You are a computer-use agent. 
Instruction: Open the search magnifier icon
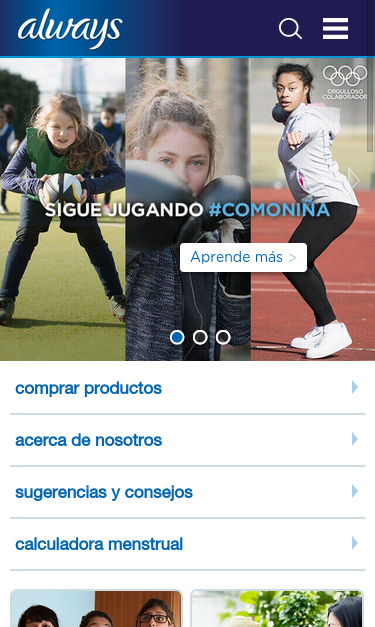(x=290, y=28)
